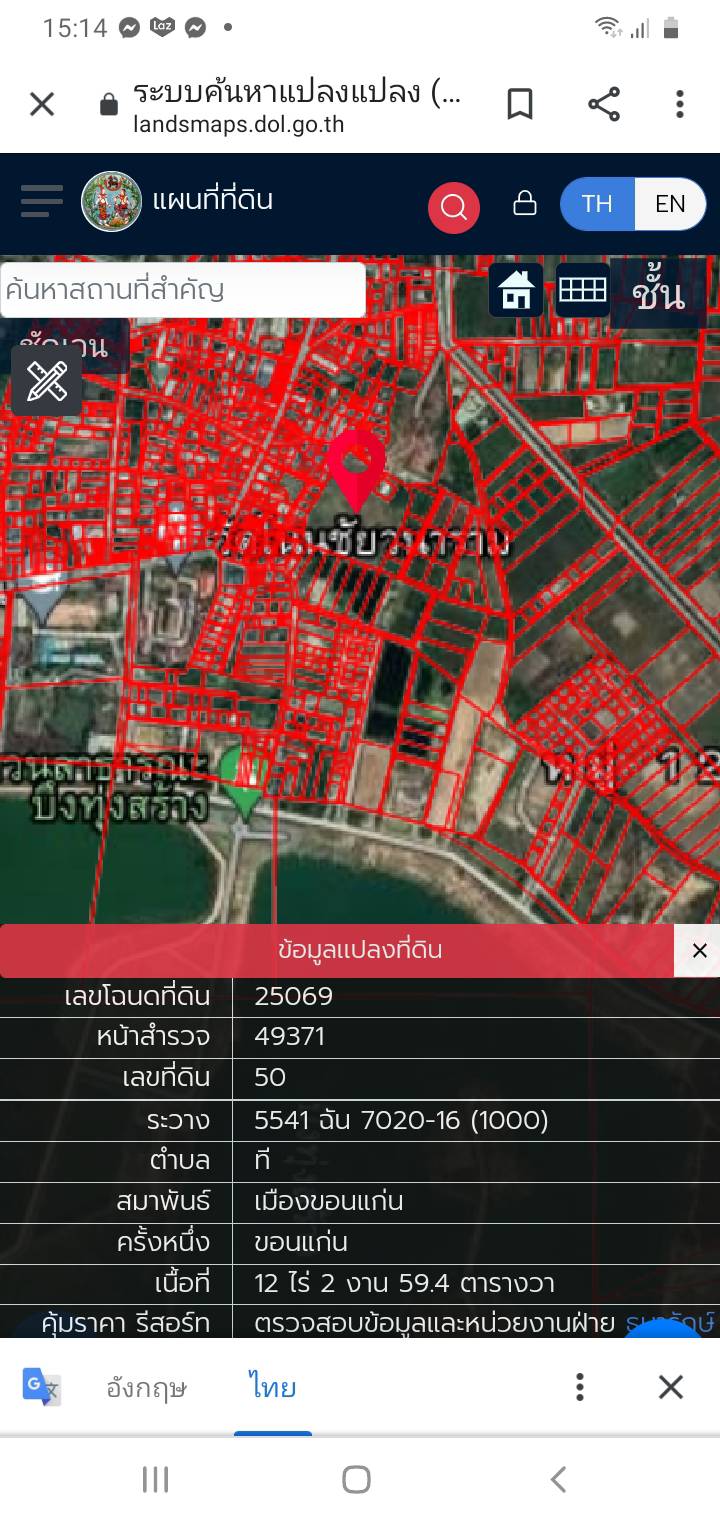The height and width of the screenshot is (1520, 720).
Task: Open the hamburger drawer menu
Action: [x=41, y=201]
